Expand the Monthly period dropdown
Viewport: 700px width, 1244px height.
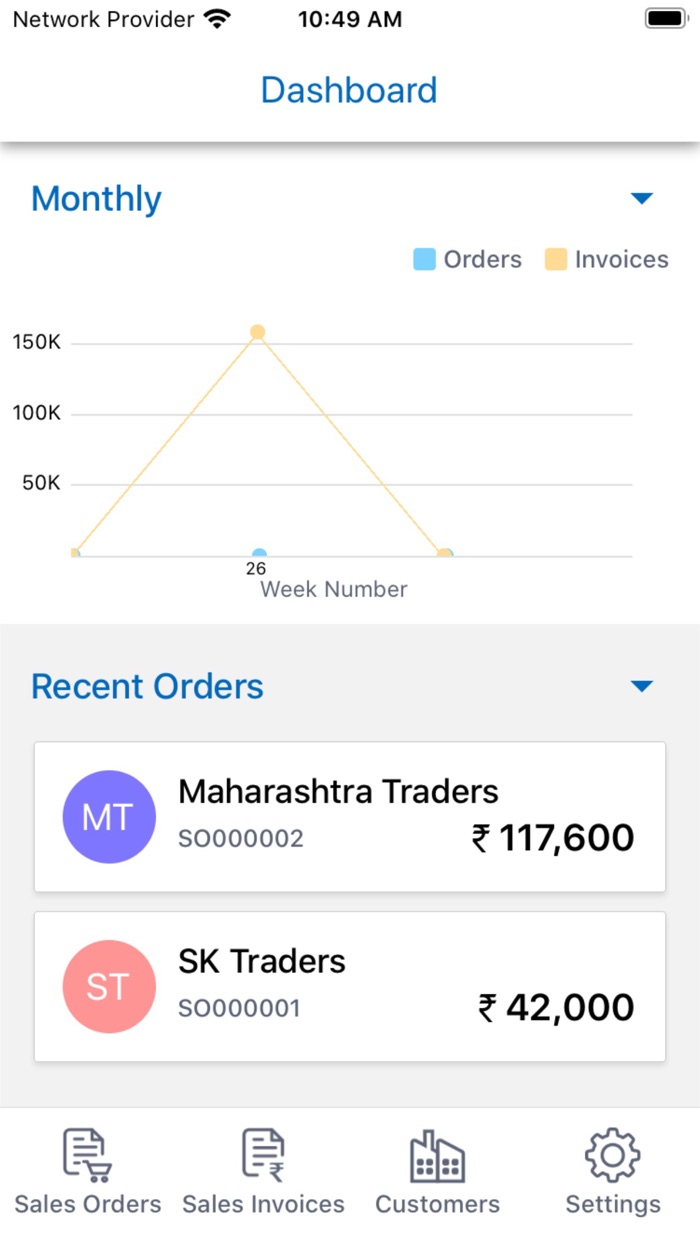click(x=642, y=199)
